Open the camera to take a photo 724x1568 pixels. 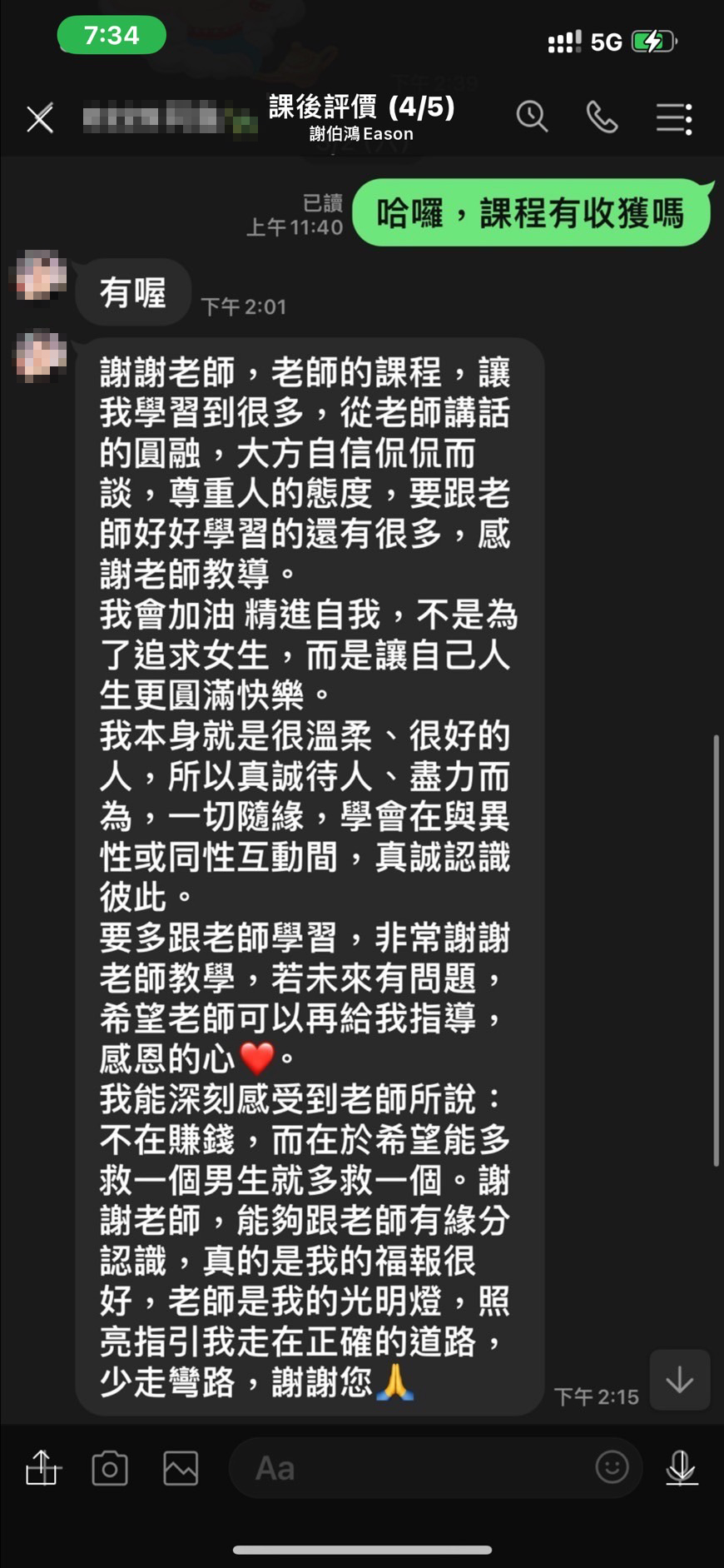[110, 1468]
